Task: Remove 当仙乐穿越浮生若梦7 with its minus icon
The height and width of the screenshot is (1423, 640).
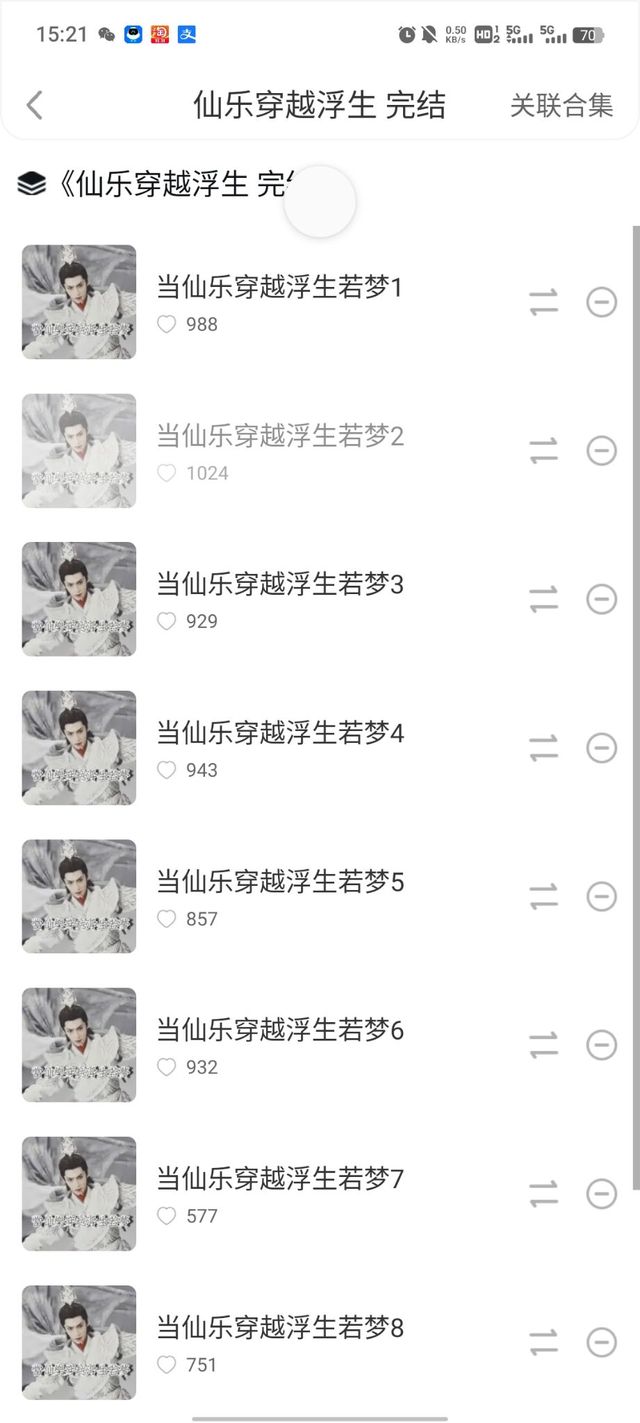Action: pos(601,1193)
